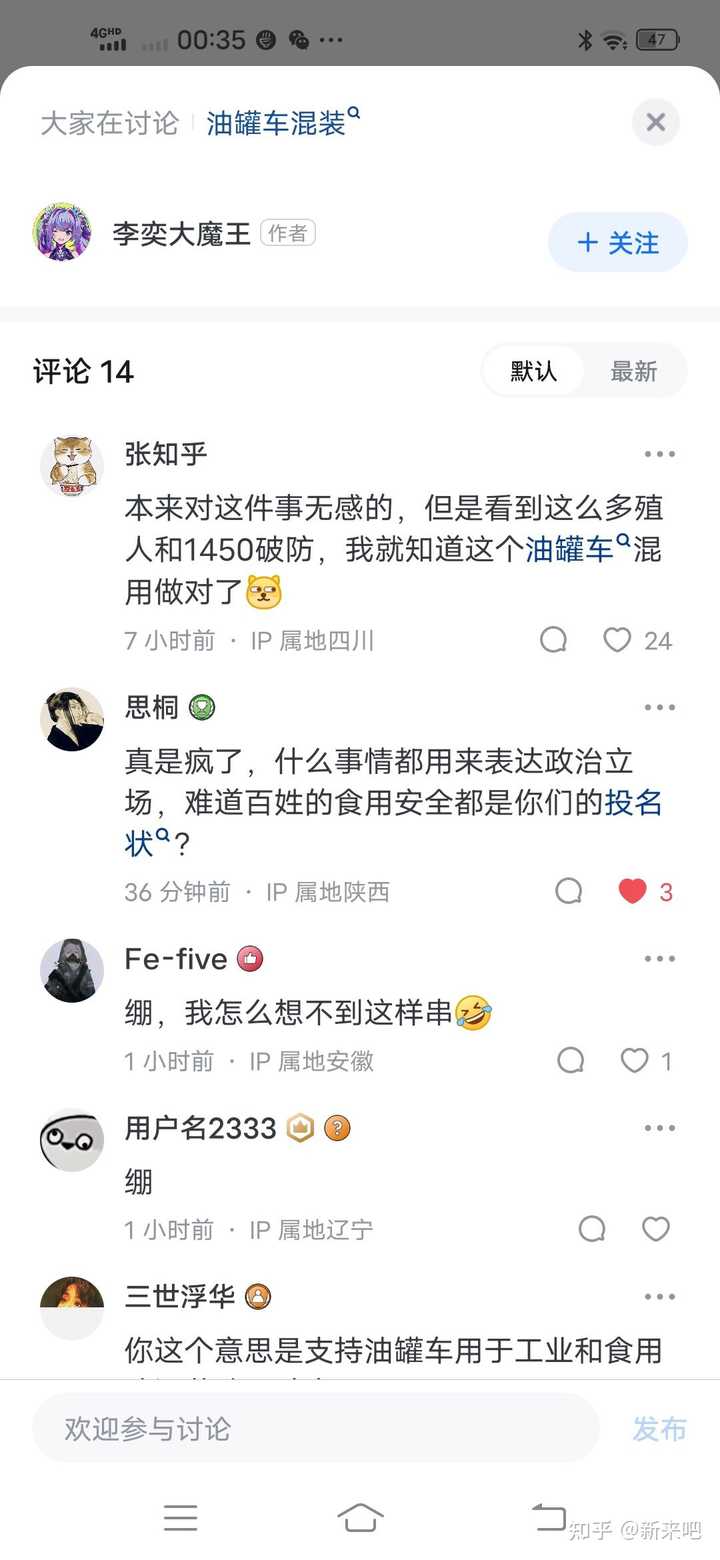Select the 默认 comment sorting
This screenshot has width=720, height=1560.
click(x=533, y=371)
